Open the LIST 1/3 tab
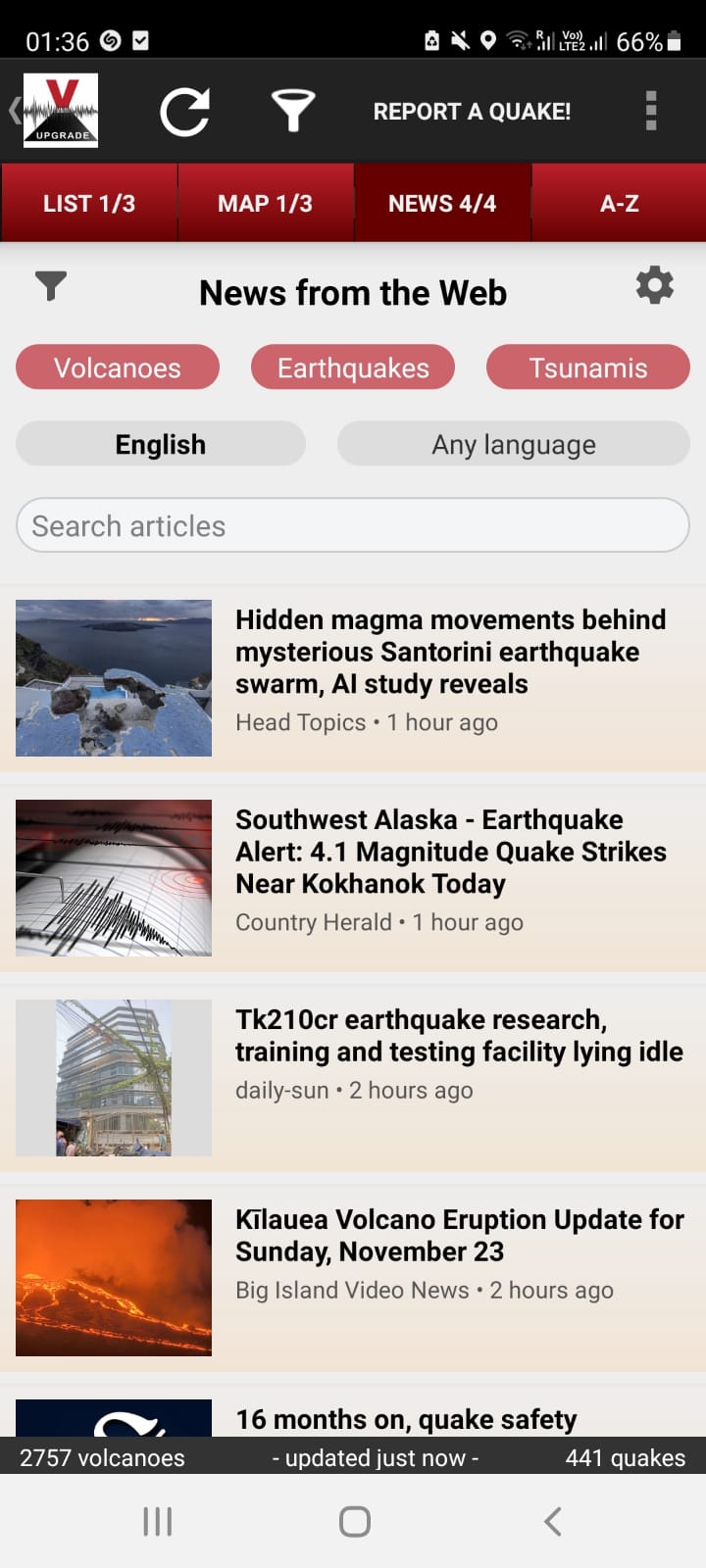 point(88,203)
